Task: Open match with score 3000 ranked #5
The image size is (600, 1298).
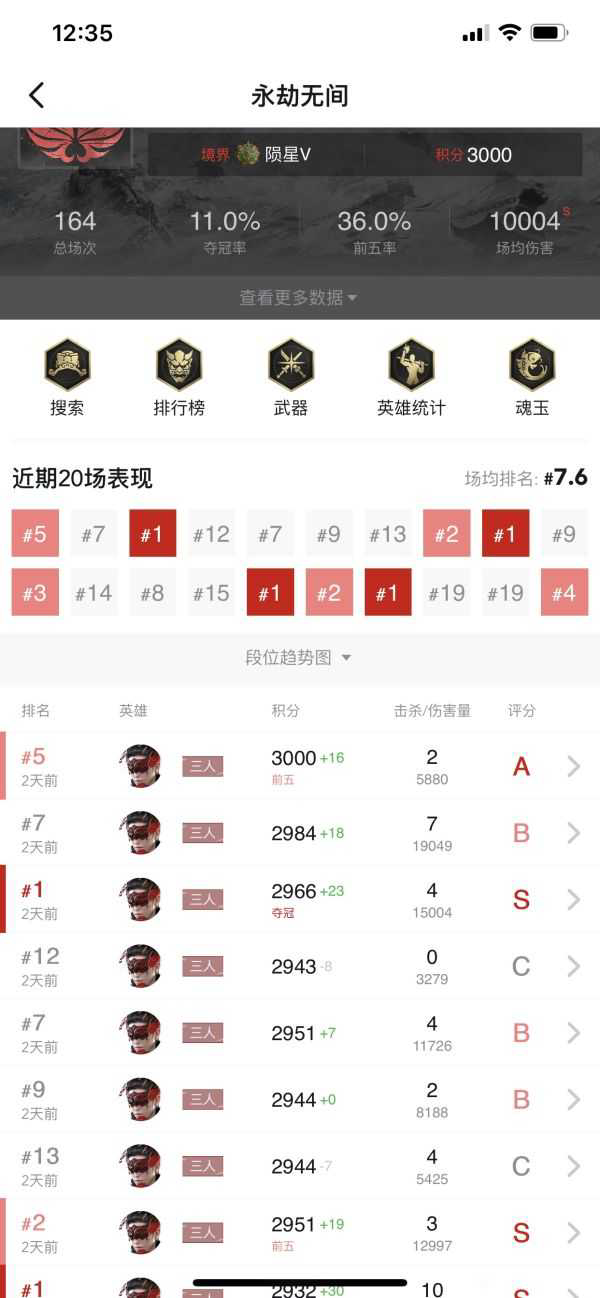Action: point(300,767)
